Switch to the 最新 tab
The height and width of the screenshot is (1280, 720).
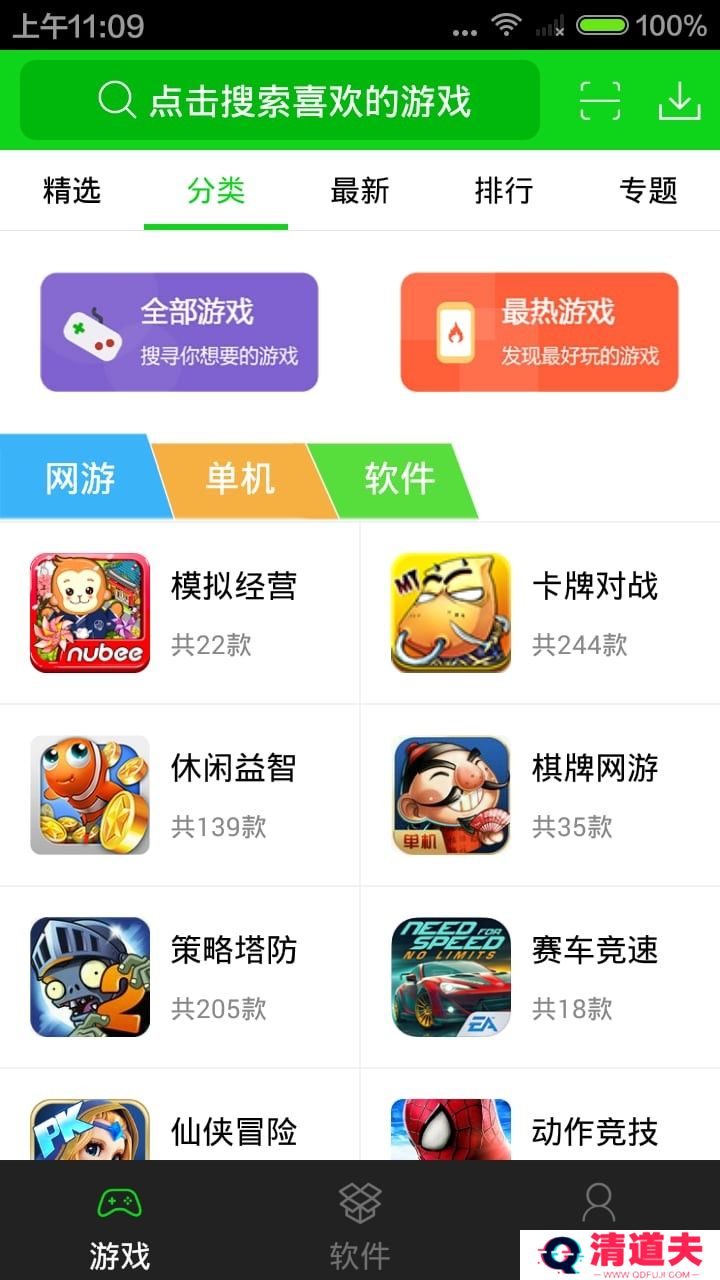(360, 190)
